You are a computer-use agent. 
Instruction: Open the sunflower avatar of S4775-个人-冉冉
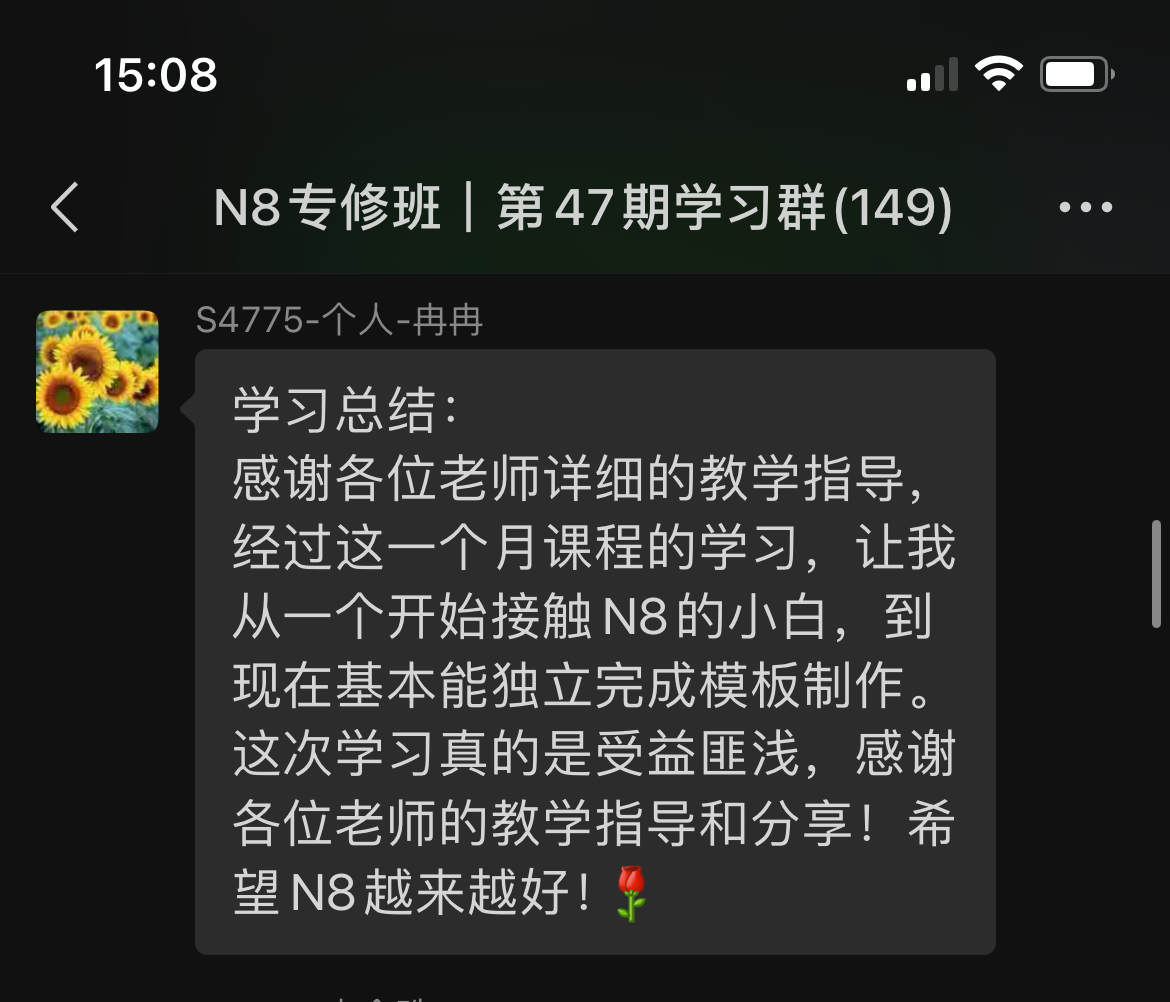(x=97, y=371)
